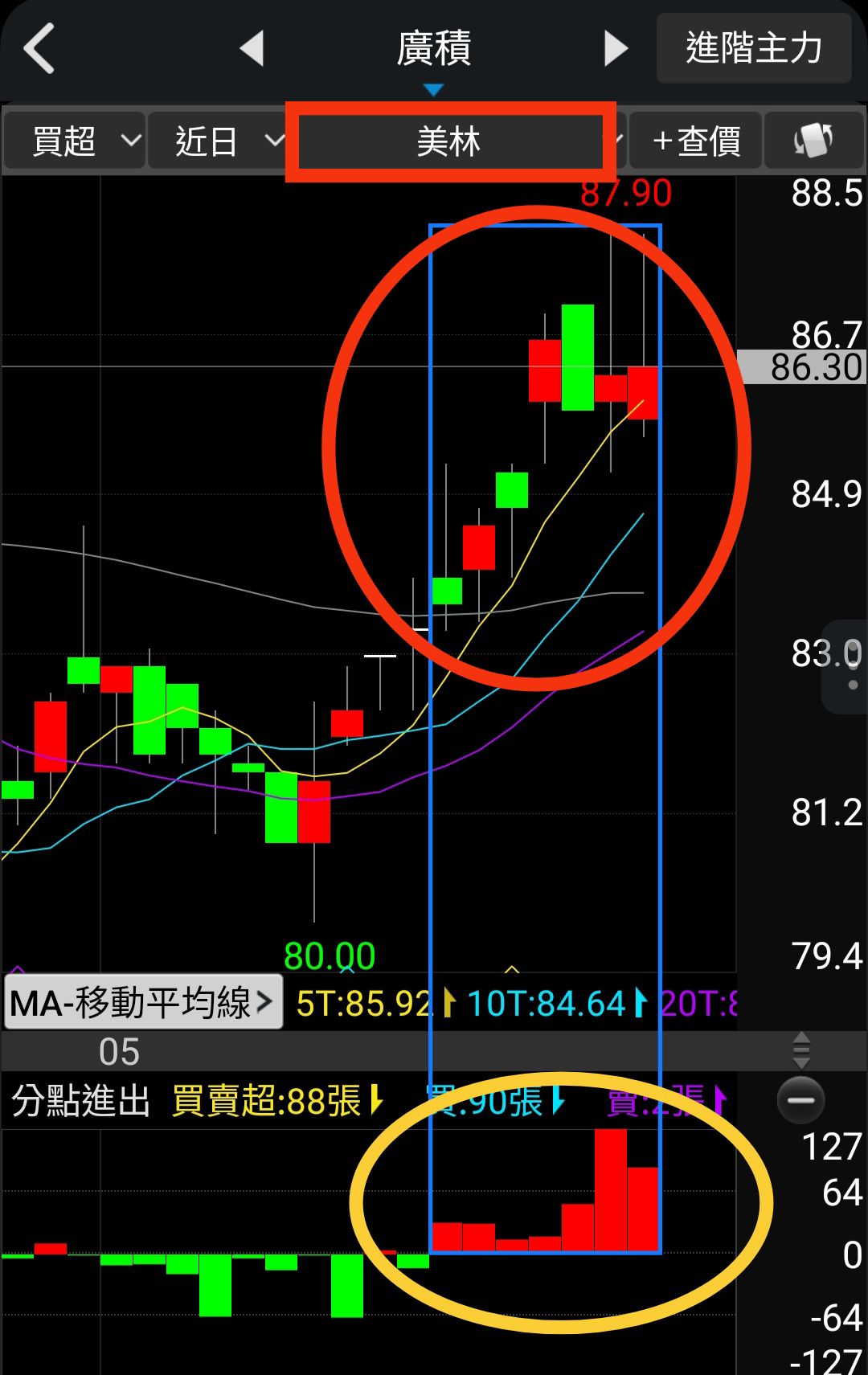Change the MA-移動平均線 indicator
Image resolution: width=868 pixels, height=1375 pixels.
click(x=143, y=1002)
